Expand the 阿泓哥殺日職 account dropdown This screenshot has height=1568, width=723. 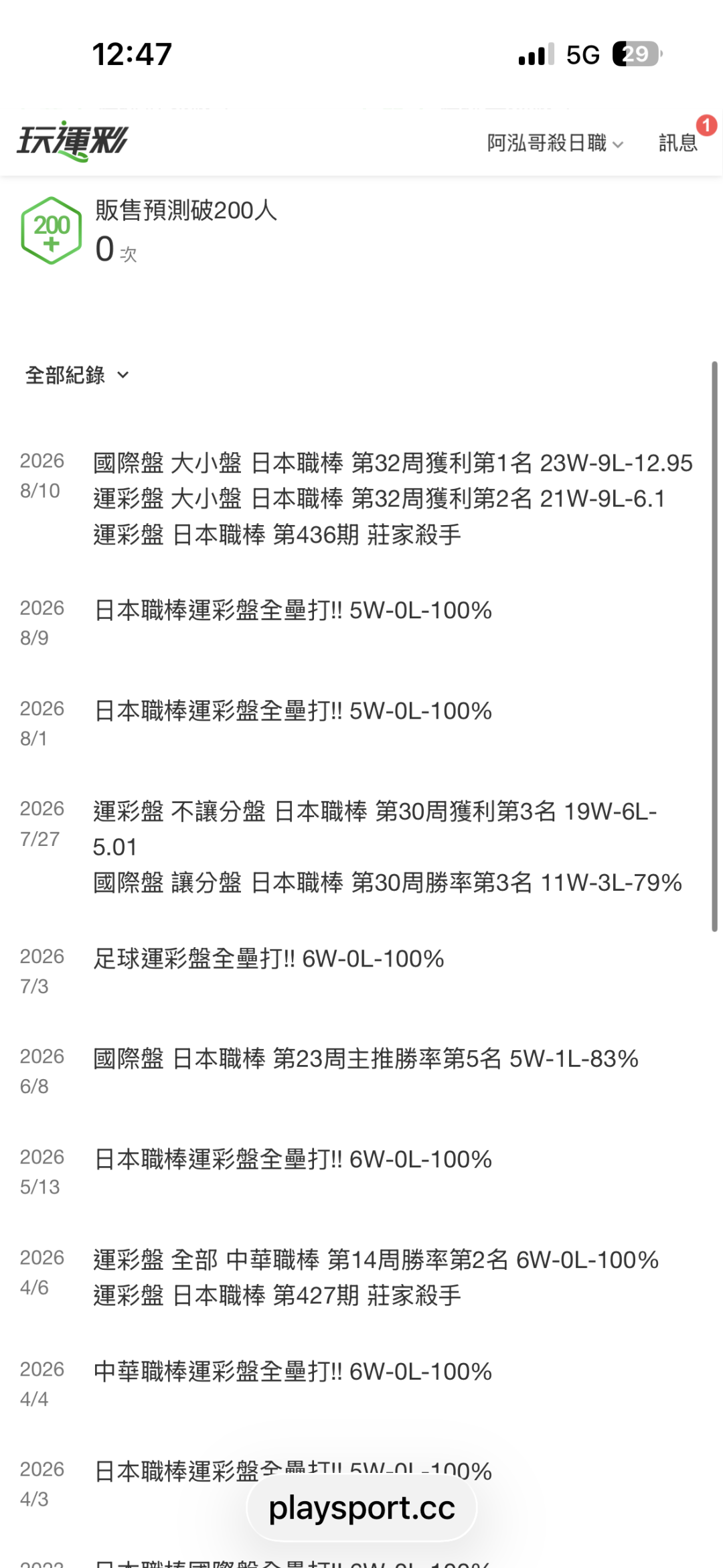555,143
